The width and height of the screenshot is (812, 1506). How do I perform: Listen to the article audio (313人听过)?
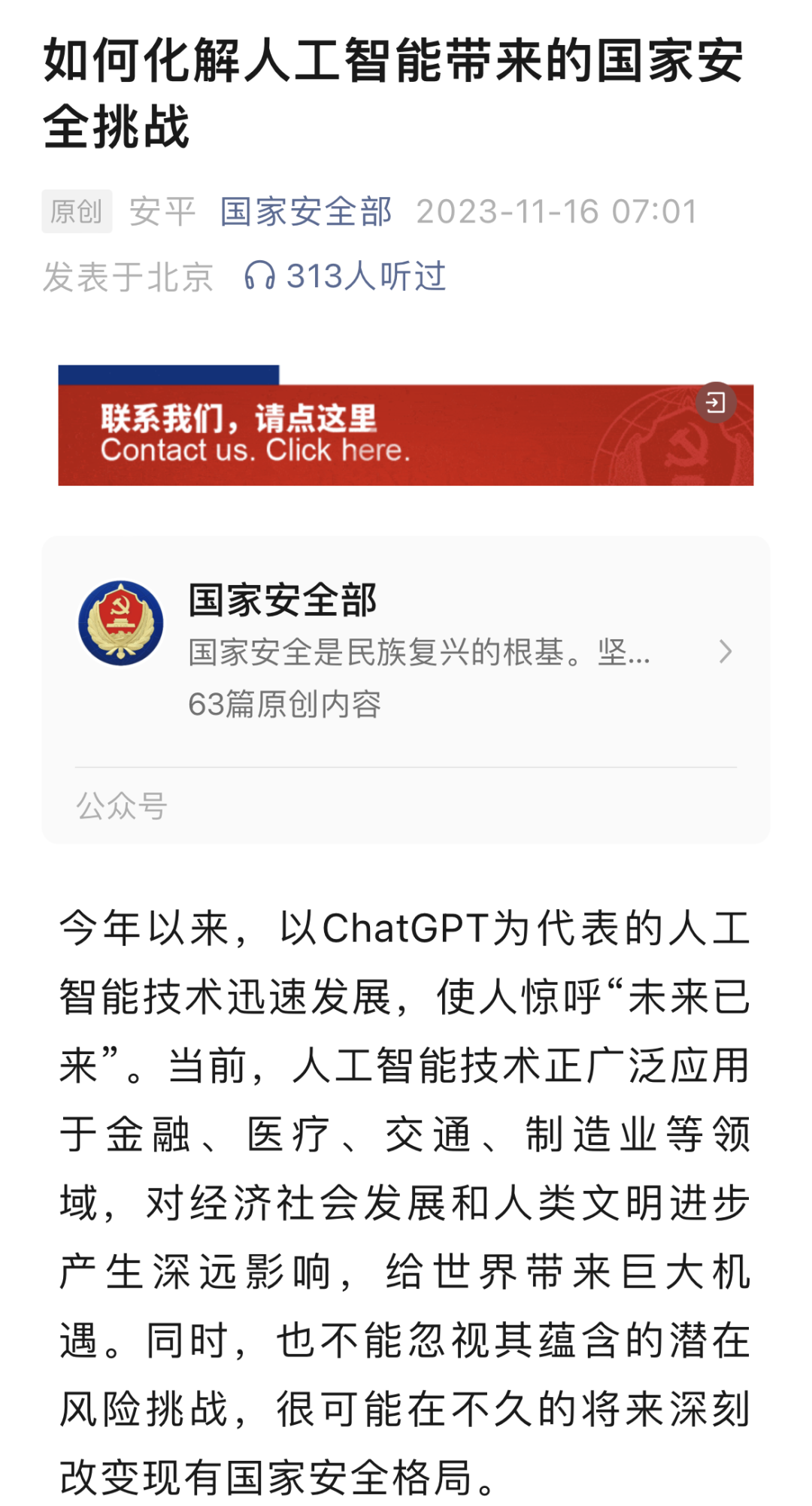345,276
